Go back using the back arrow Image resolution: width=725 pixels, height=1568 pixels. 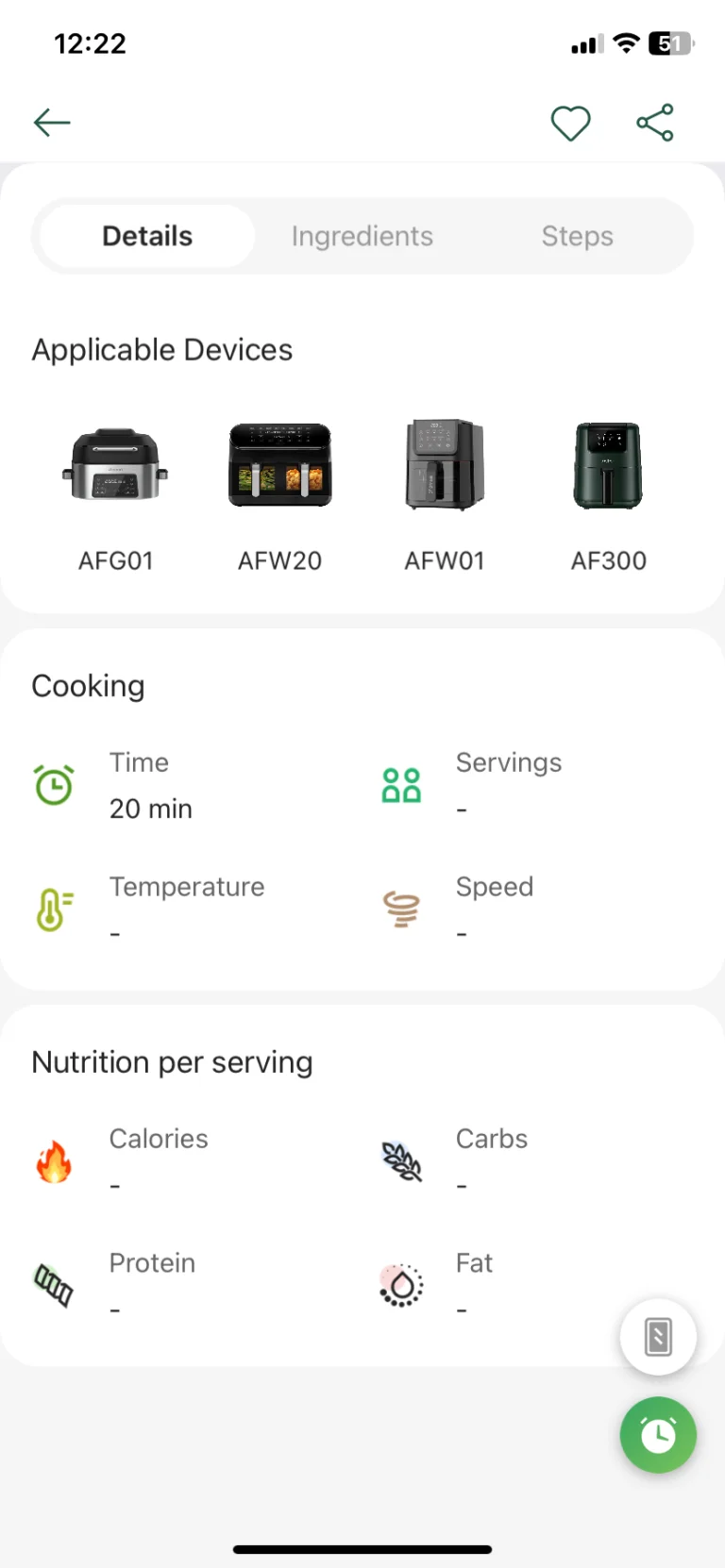click(x=52, y=123)
